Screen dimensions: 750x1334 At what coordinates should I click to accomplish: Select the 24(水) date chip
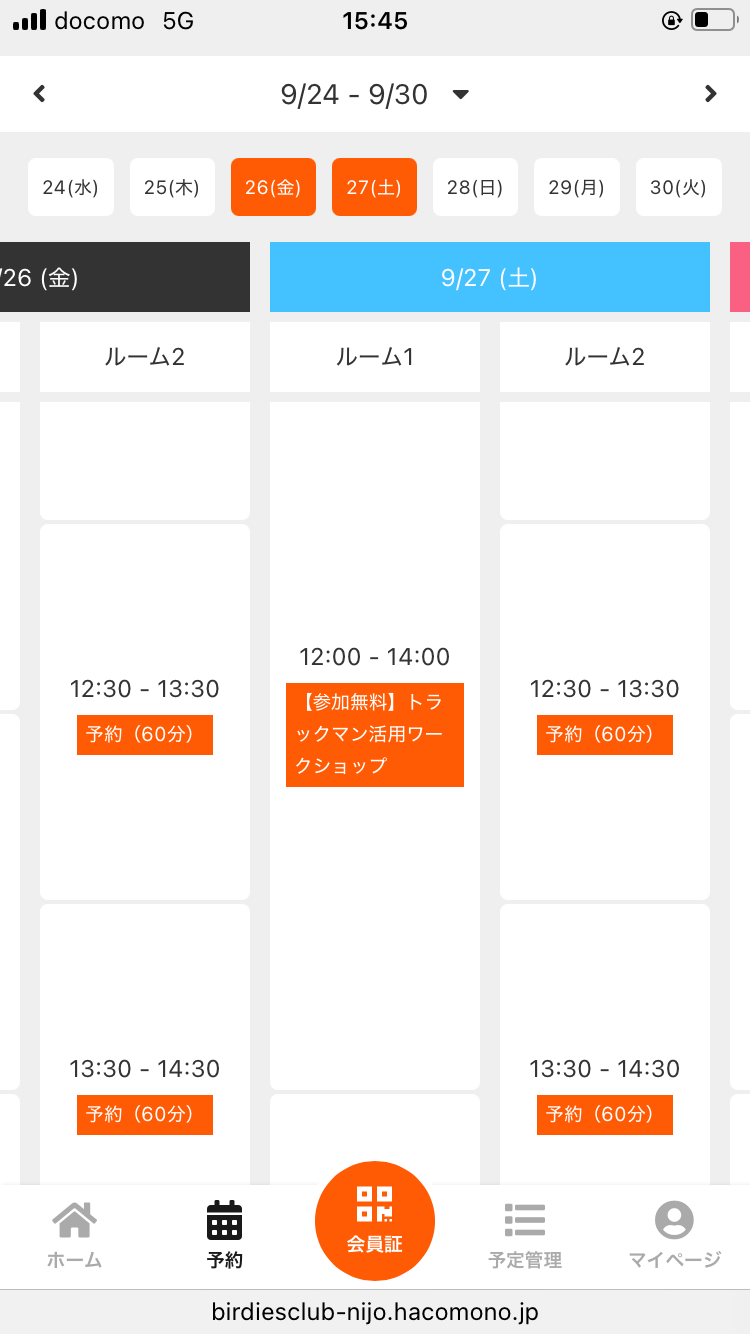pyautogui.click(x=70, y=187)
